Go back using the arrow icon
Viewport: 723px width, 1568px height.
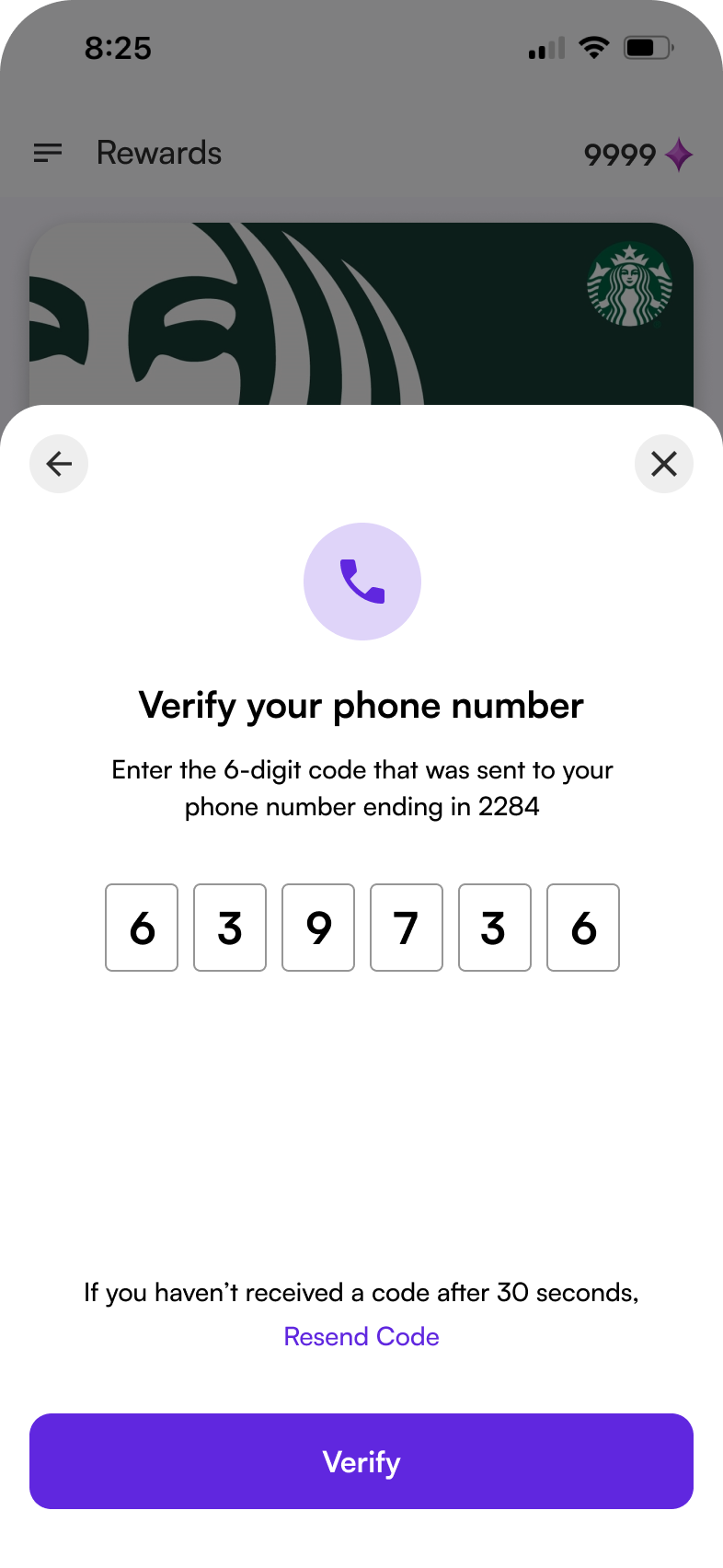tap(59, 464)
